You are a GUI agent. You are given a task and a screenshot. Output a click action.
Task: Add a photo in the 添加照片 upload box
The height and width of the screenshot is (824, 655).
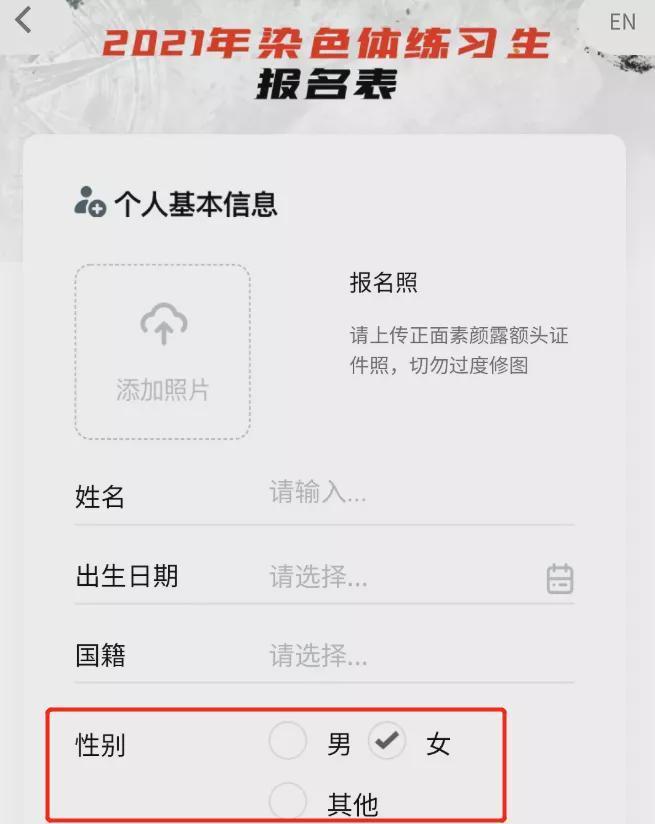[x=162, y=352]
